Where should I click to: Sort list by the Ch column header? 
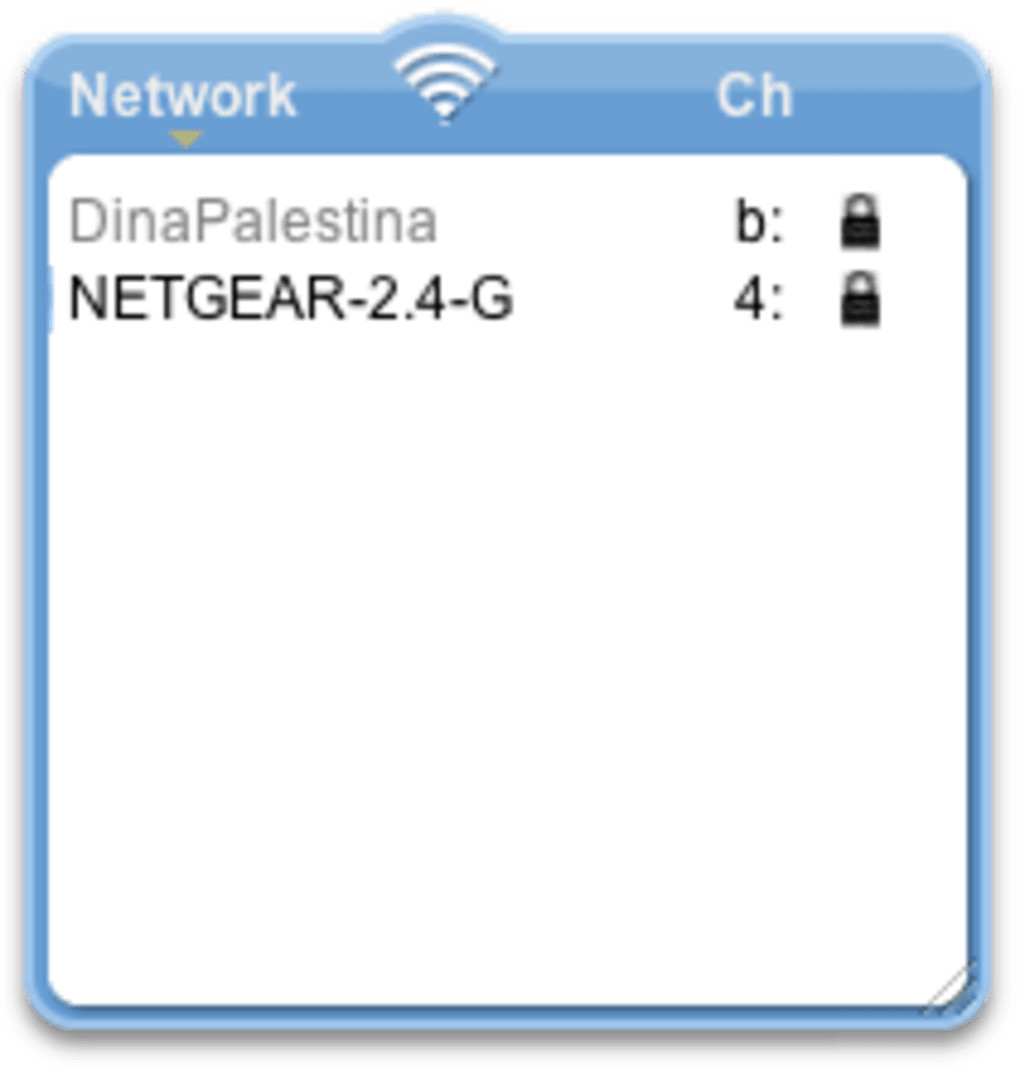click(754, 96)
